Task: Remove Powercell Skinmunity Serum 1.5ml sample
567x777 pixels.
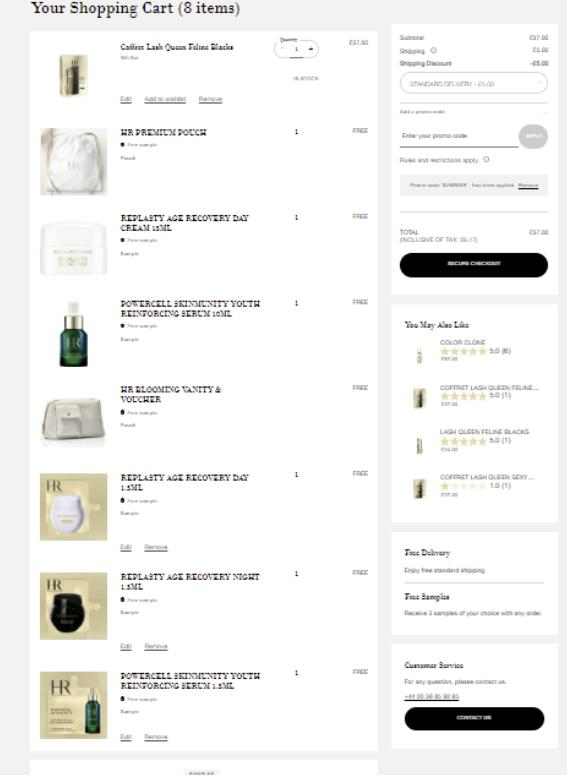Action: 156,737
